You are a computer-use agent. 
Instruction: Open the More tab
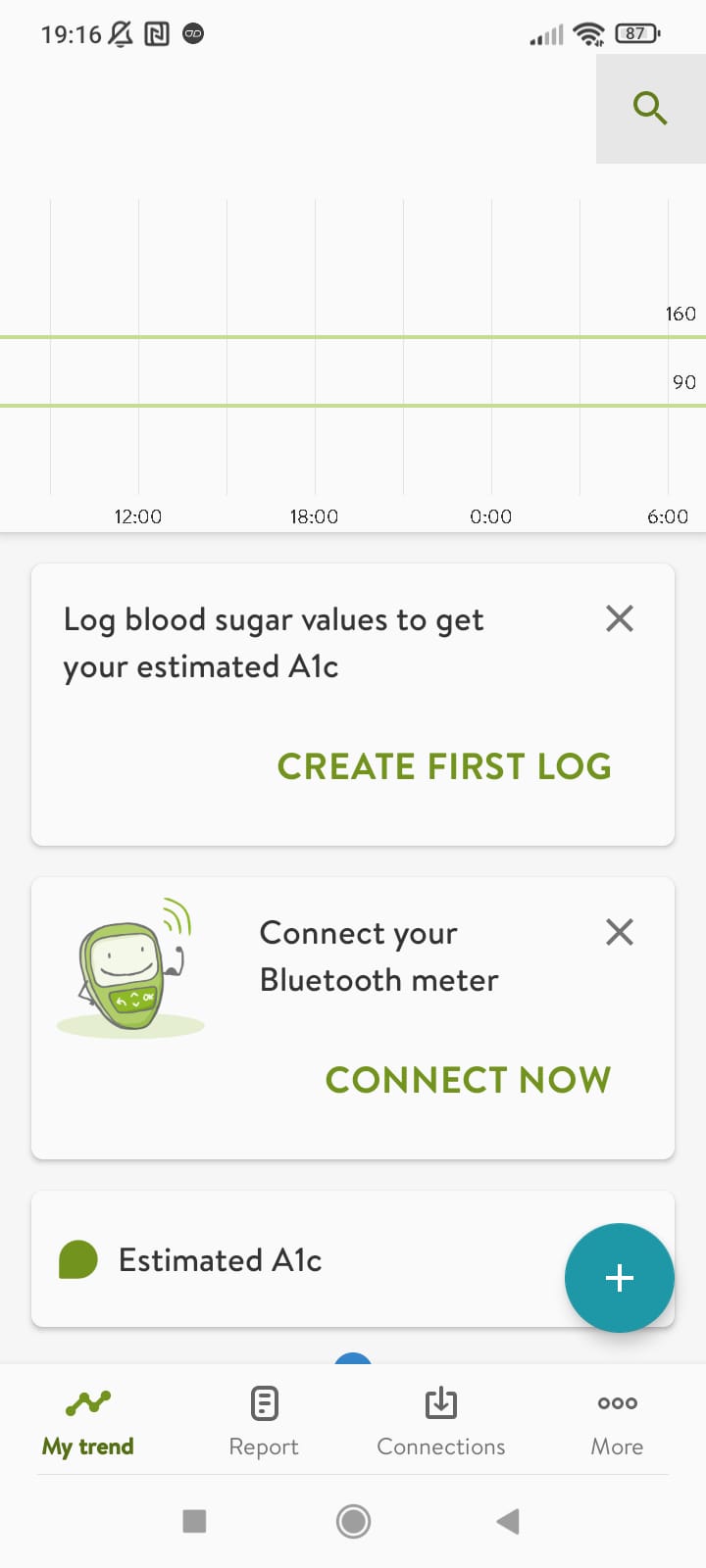(617, 1422)
